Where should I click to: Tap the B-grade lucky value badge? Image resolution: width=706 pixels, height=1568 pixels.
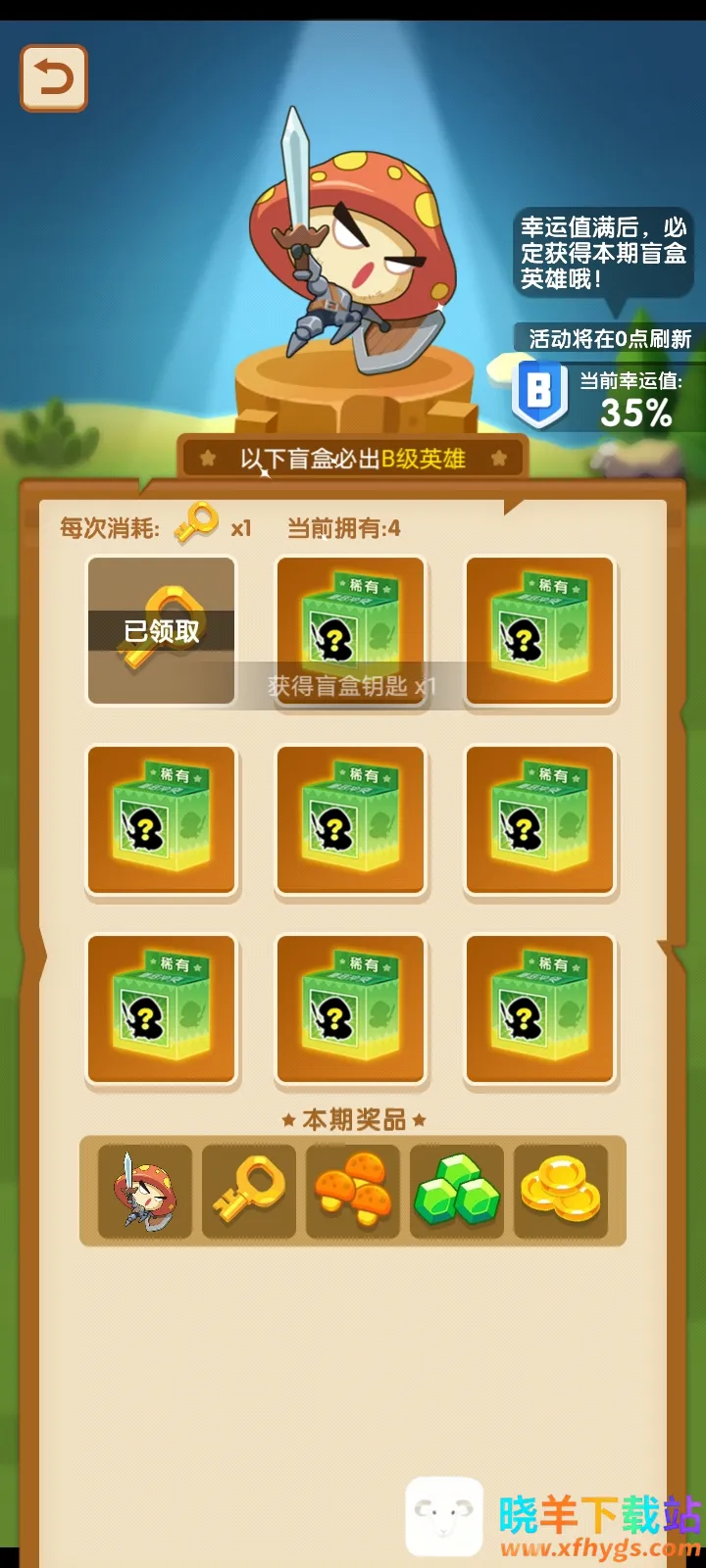(x=540, y=394)
